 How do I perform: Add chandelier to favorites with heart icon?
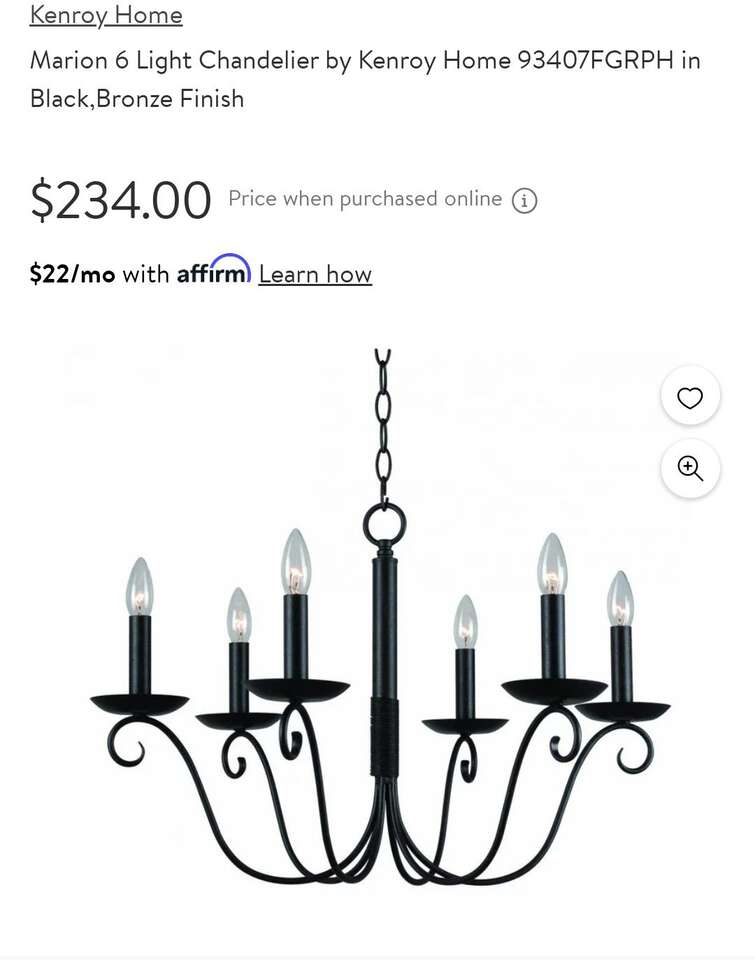(690, 398)
